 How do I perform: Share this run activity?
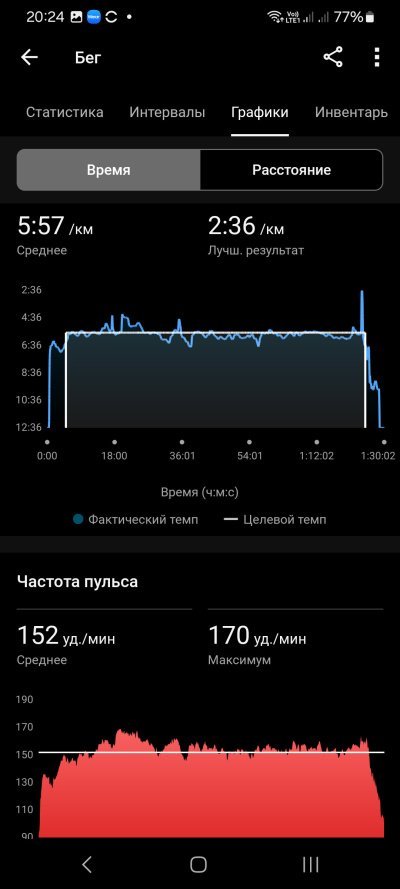pos(333,57)
